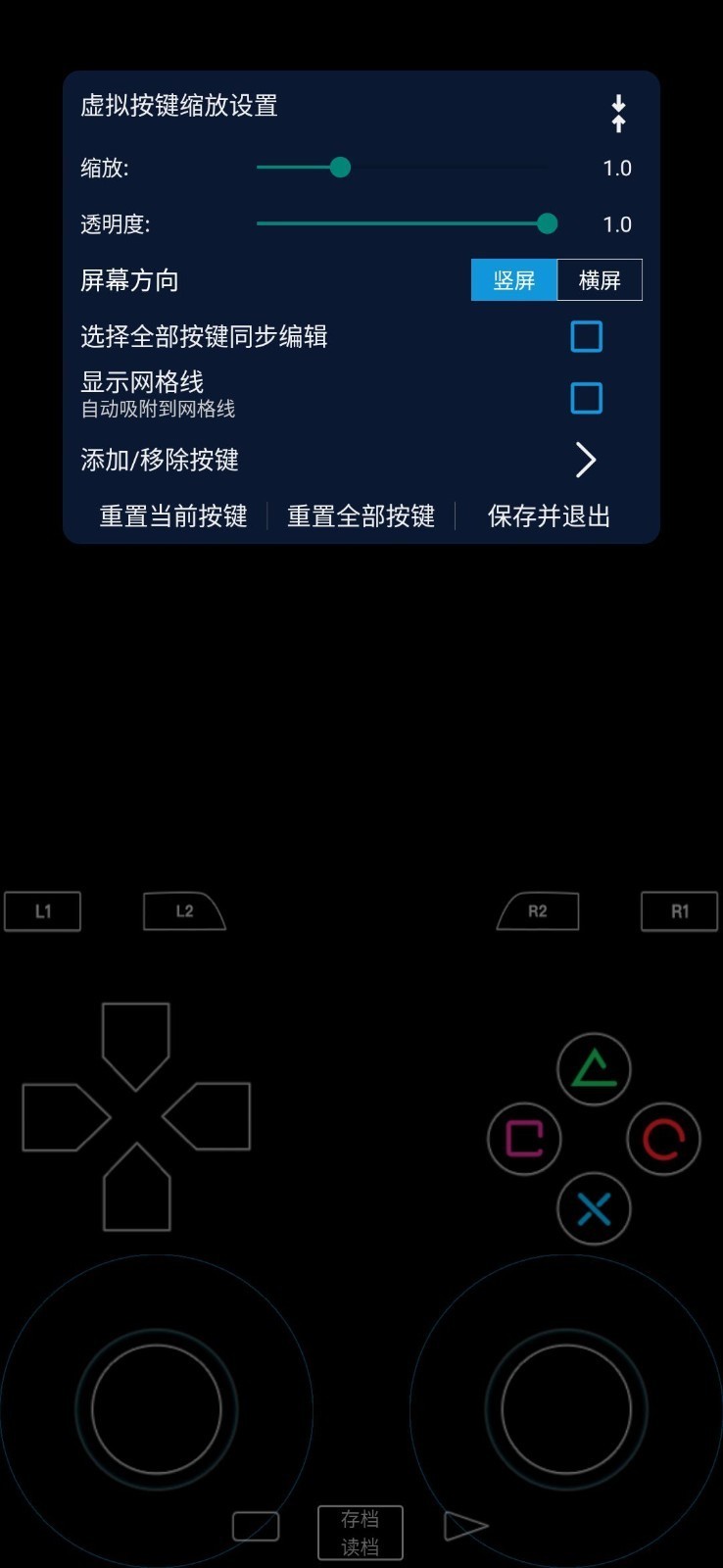Tap the blue cross button
This screenshot has height=1568, width=723.
click(x=594, y=1209)
